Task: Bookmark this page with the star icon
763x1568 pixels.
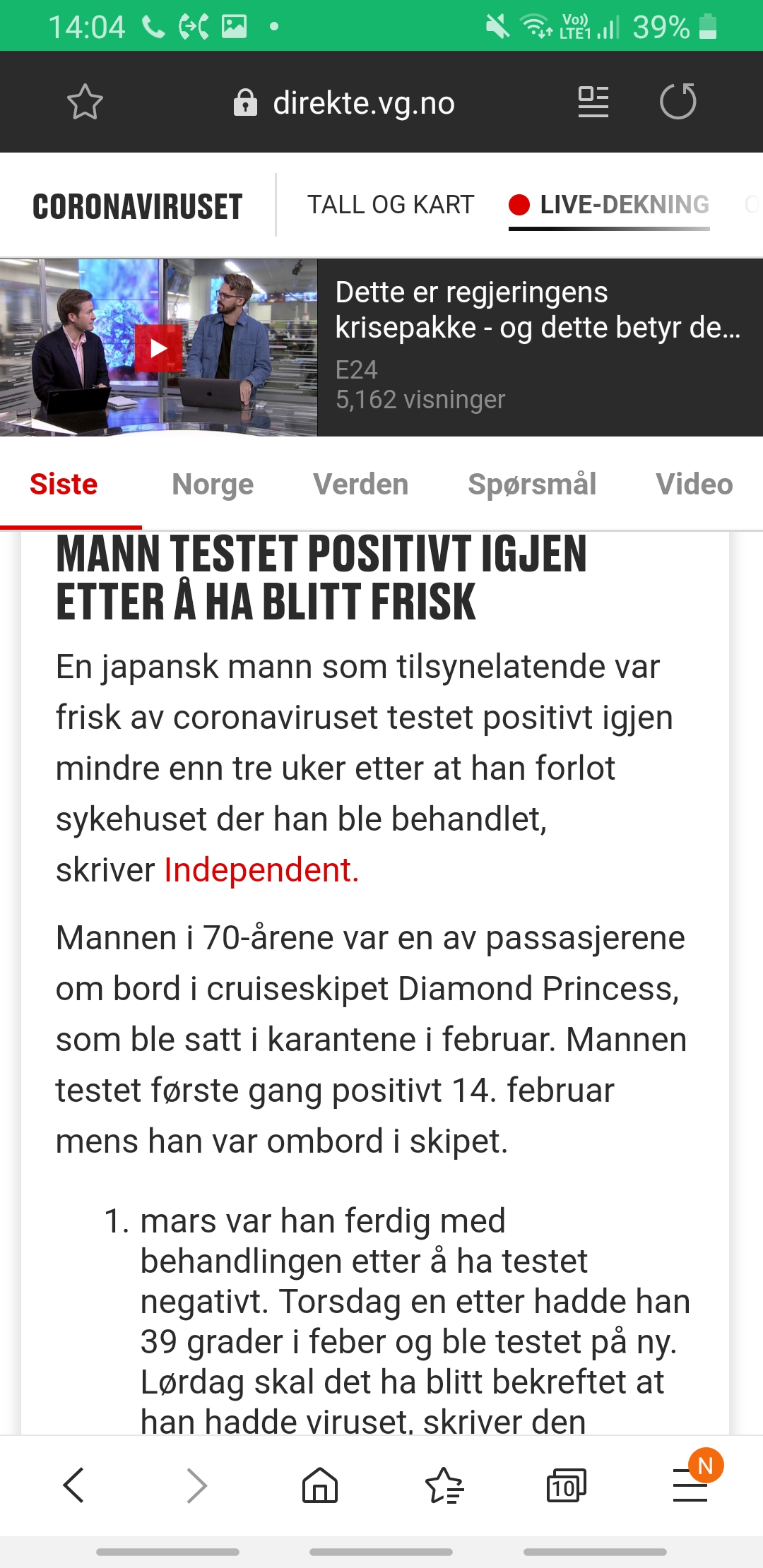Action: tap(85, 102)
